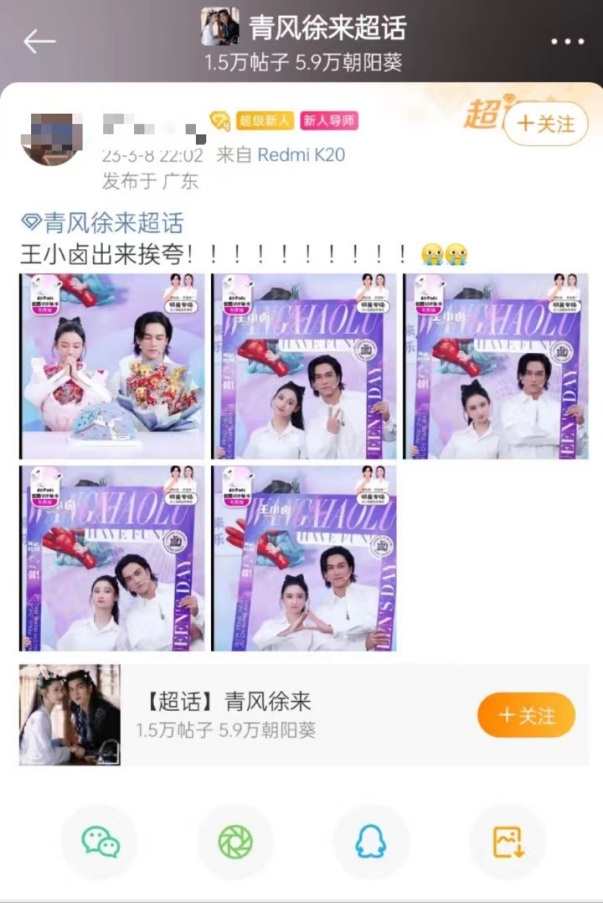This screenshot has width=603, height=903.
Task: Share the post to WeChat
Action: click(x=100, y=842)
